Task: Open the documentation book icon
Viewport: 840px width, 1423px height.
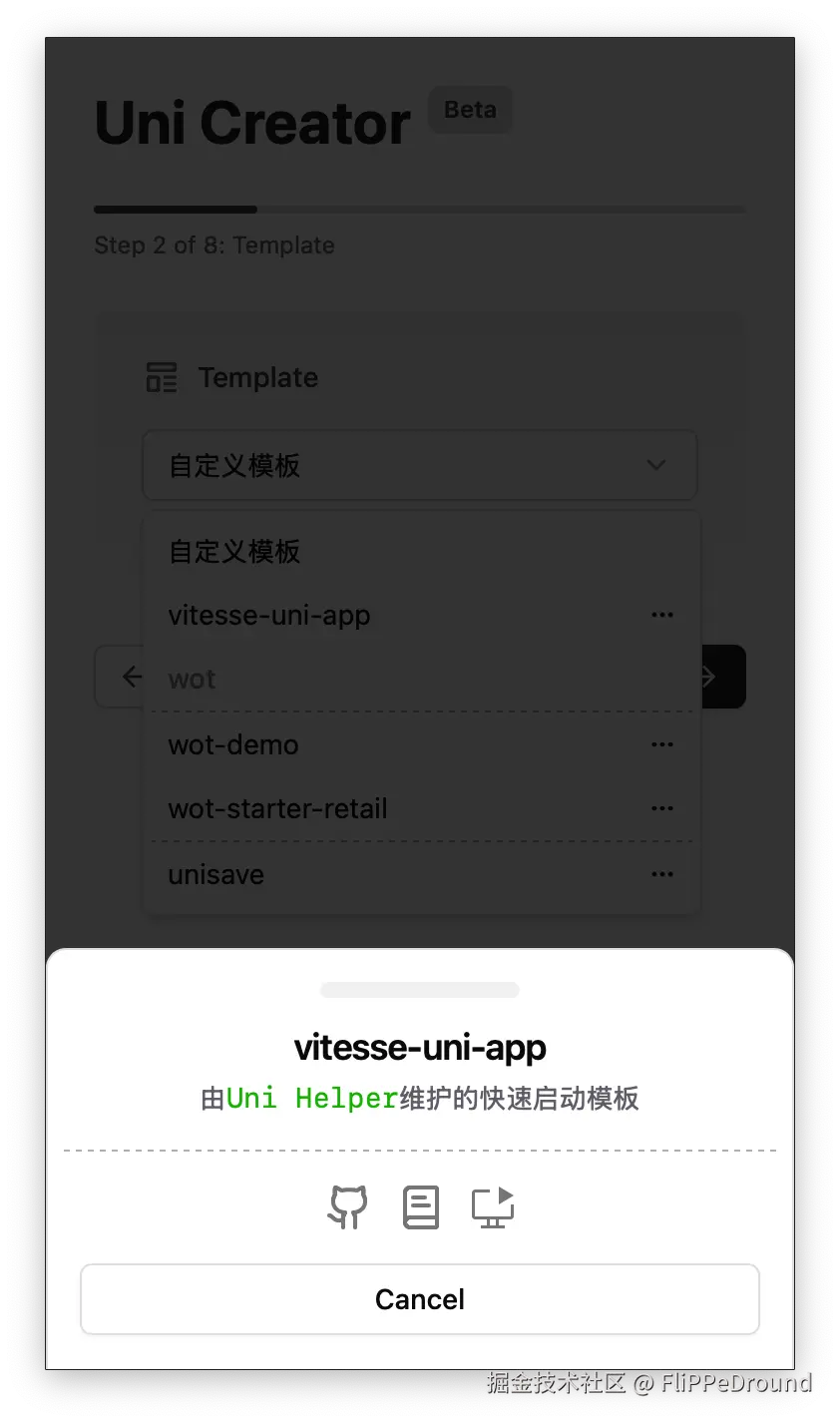Action: pyautogui.click(x=421, y=1206)
